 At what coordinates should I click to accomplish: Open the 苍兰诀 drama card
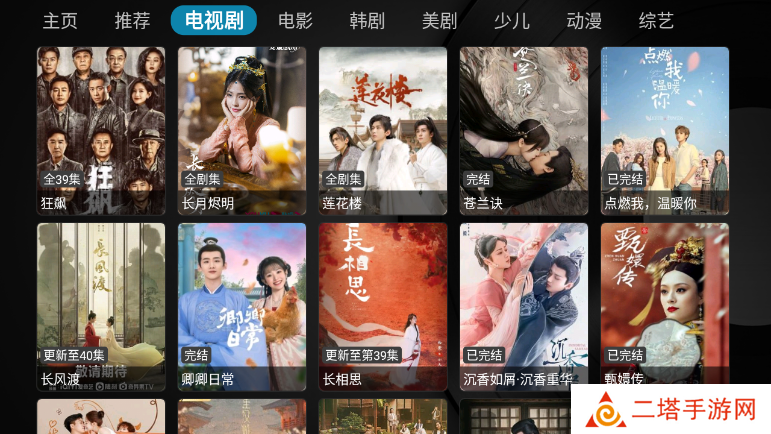coord(524,130)
